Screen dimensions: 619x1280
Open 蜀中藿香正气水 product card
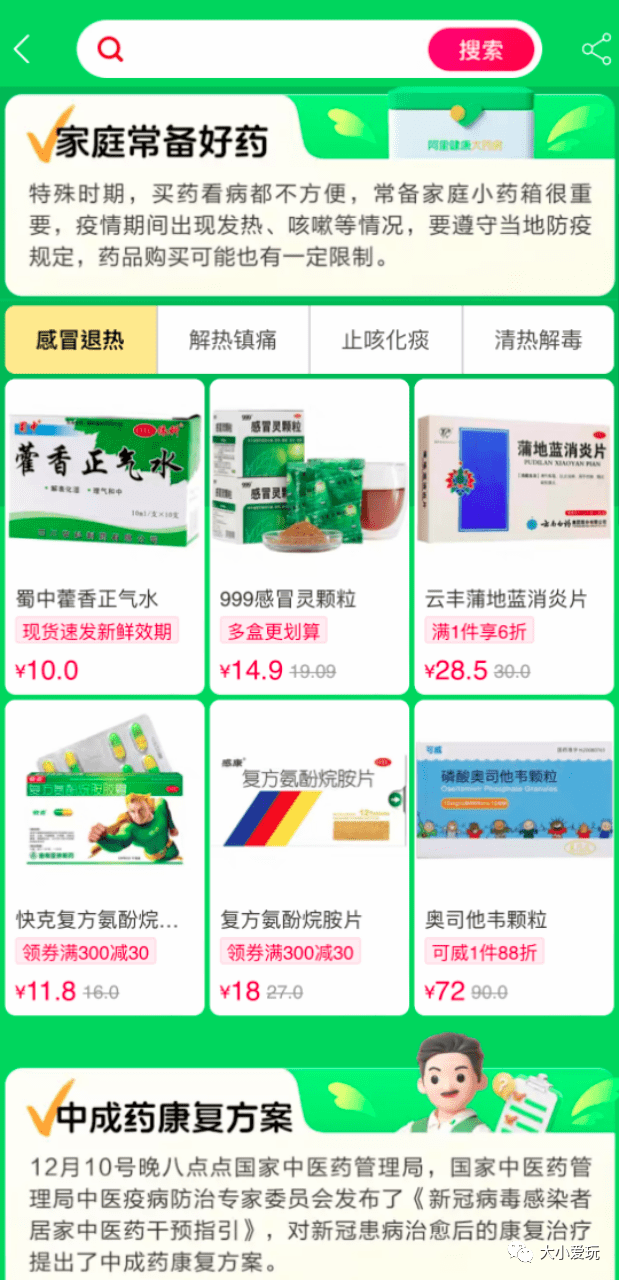pyautogui.click(x=105, y=536)
